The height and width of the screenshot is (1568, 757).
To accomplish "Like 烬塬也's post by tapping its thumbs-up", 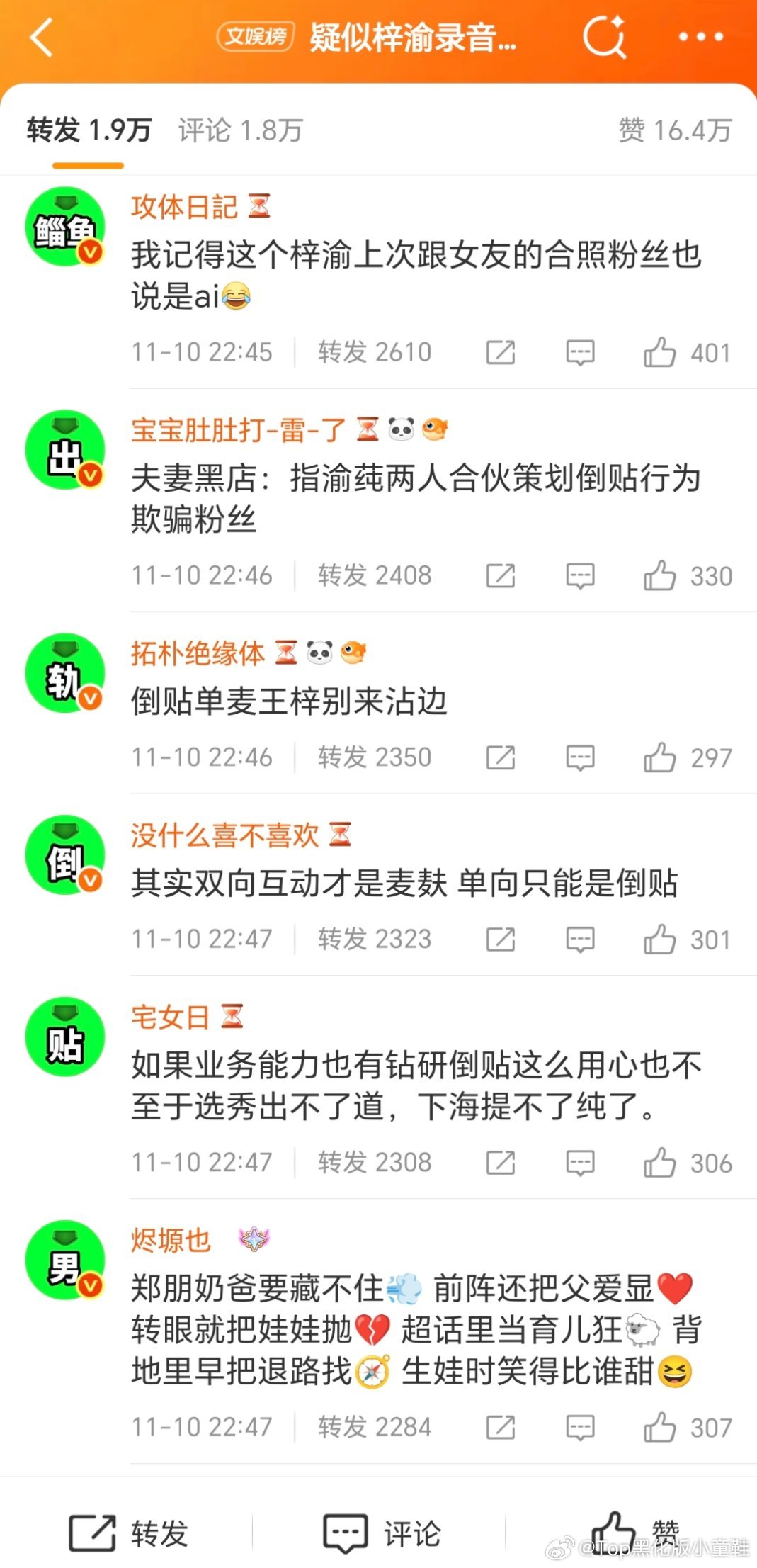I will pyautogui.click(x=662, y=1426).
